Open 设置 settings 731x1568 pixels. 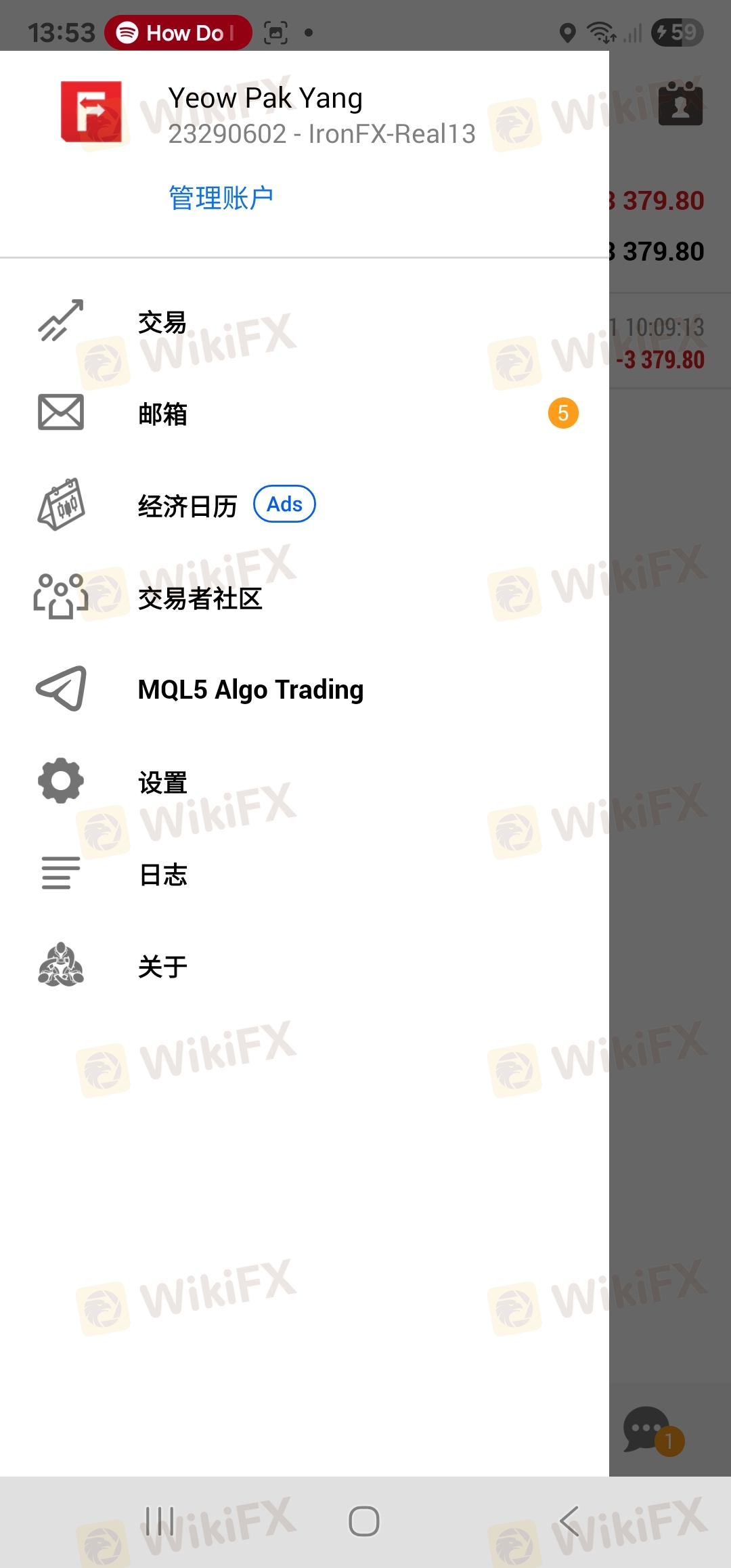pyautogui.click(x=305, y=781)
